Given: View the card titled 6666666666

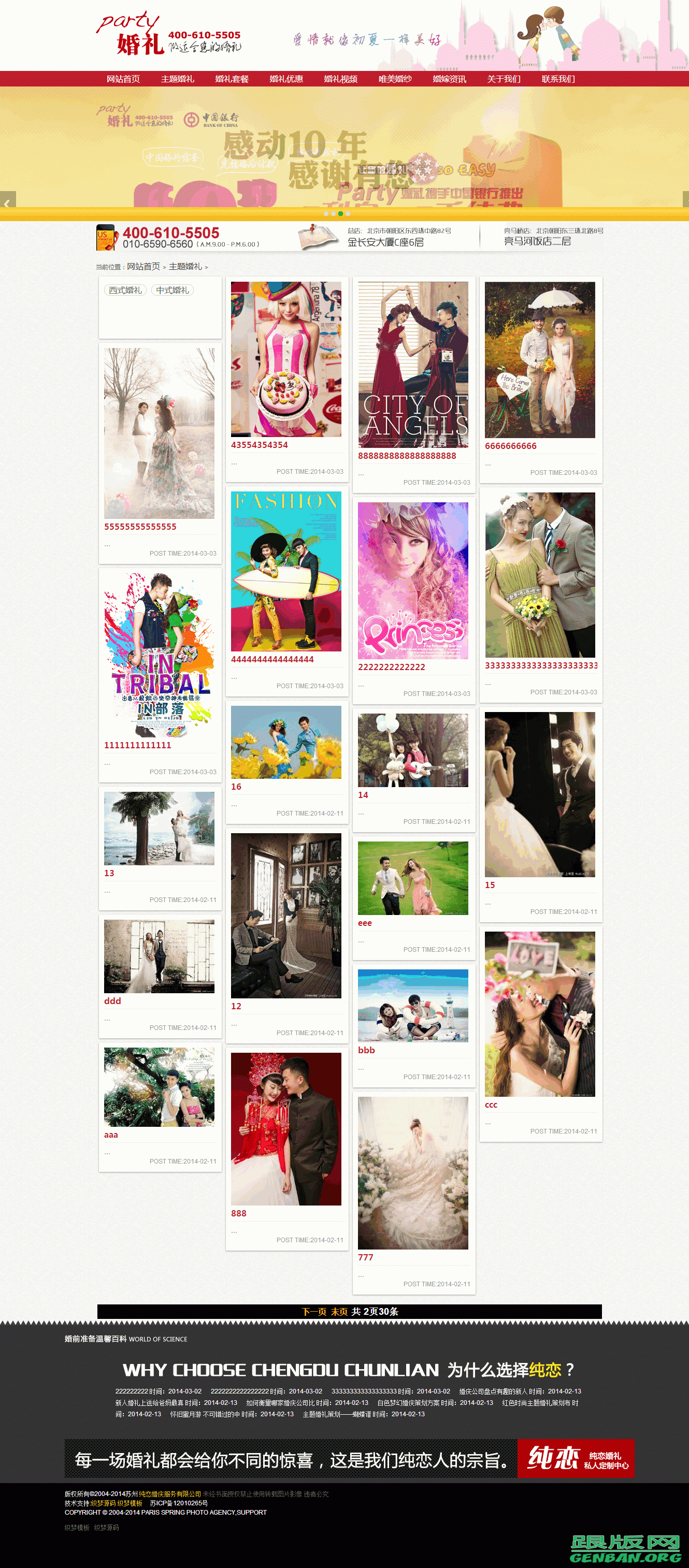Looking at the screenshot, I should point(510,446).
